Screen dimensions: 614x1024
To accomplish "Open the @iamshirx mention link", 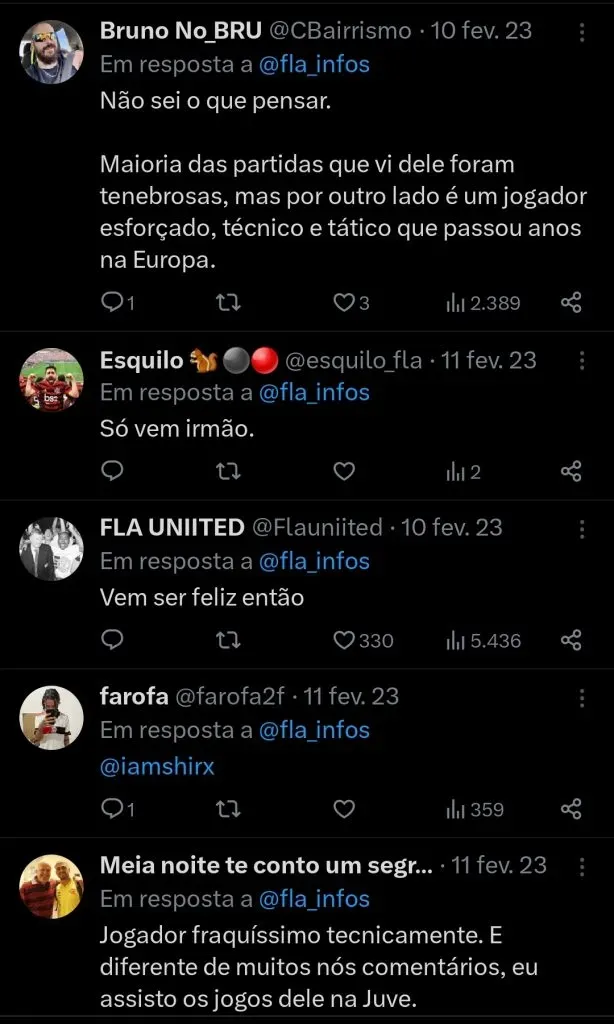I will click(x=157, y=767).
